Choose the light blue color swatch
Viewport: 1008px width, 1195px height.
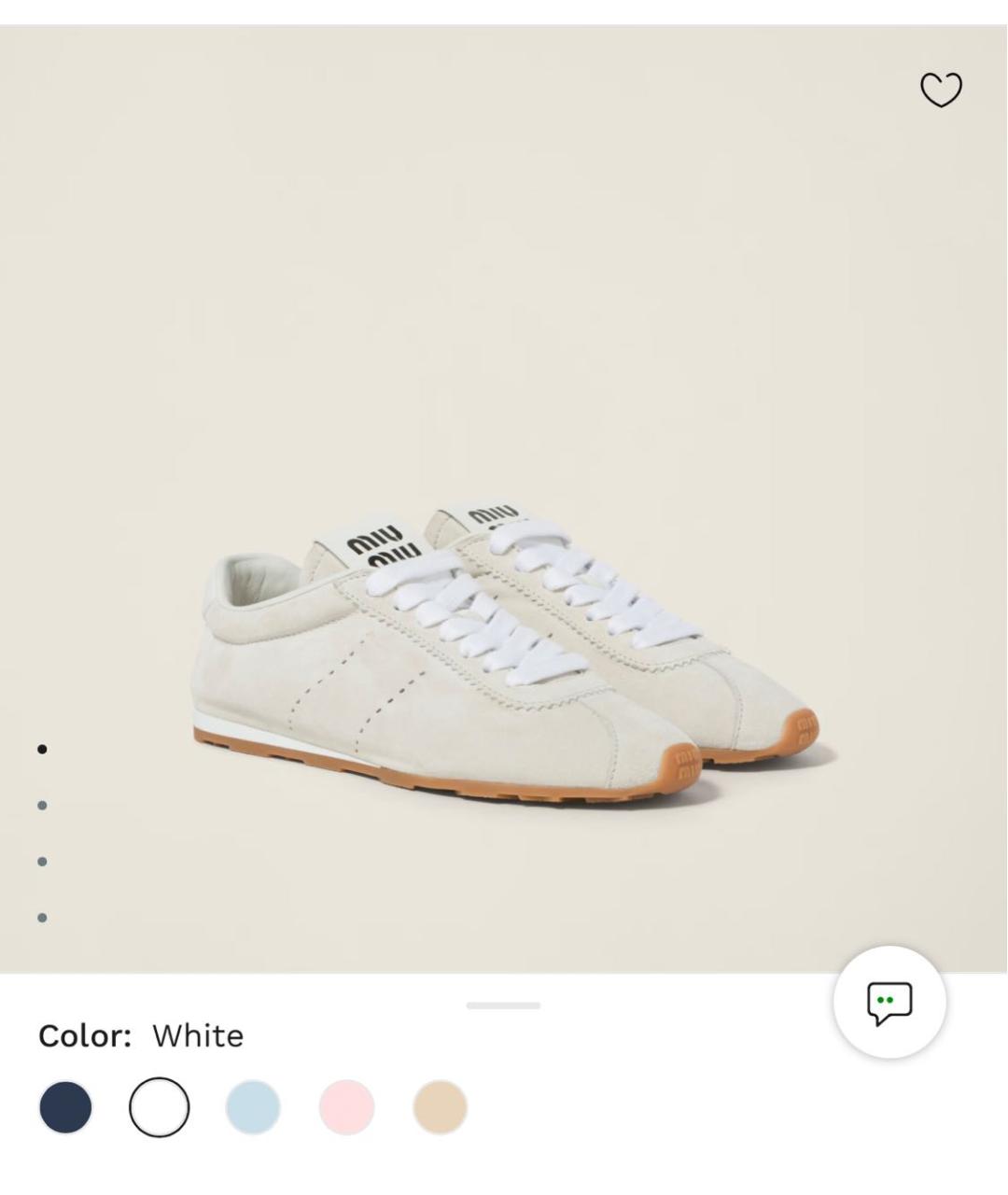(x=253, y=1107)
